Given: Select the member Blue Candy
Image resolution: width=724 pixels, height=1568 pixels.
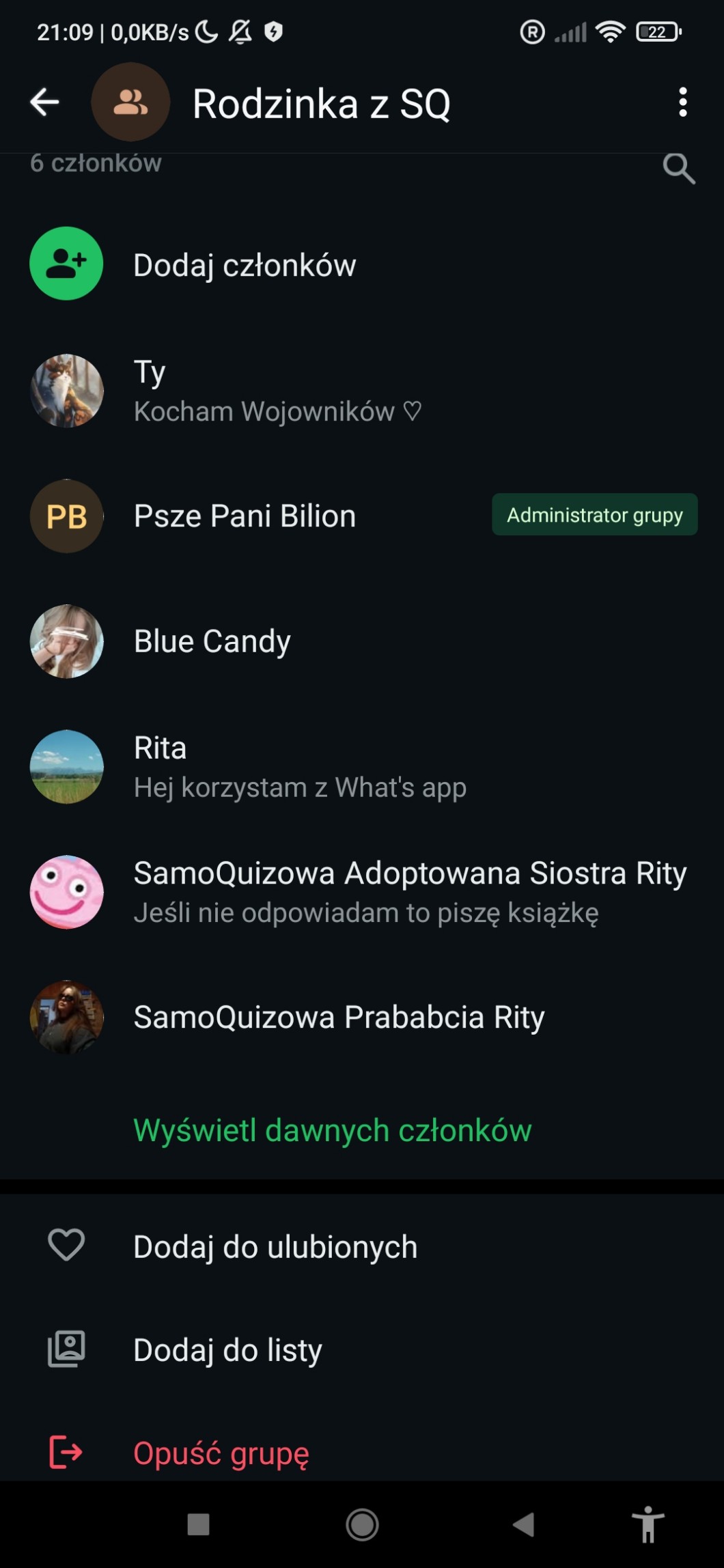Looking at the screenshot, I should coord(212,642).
